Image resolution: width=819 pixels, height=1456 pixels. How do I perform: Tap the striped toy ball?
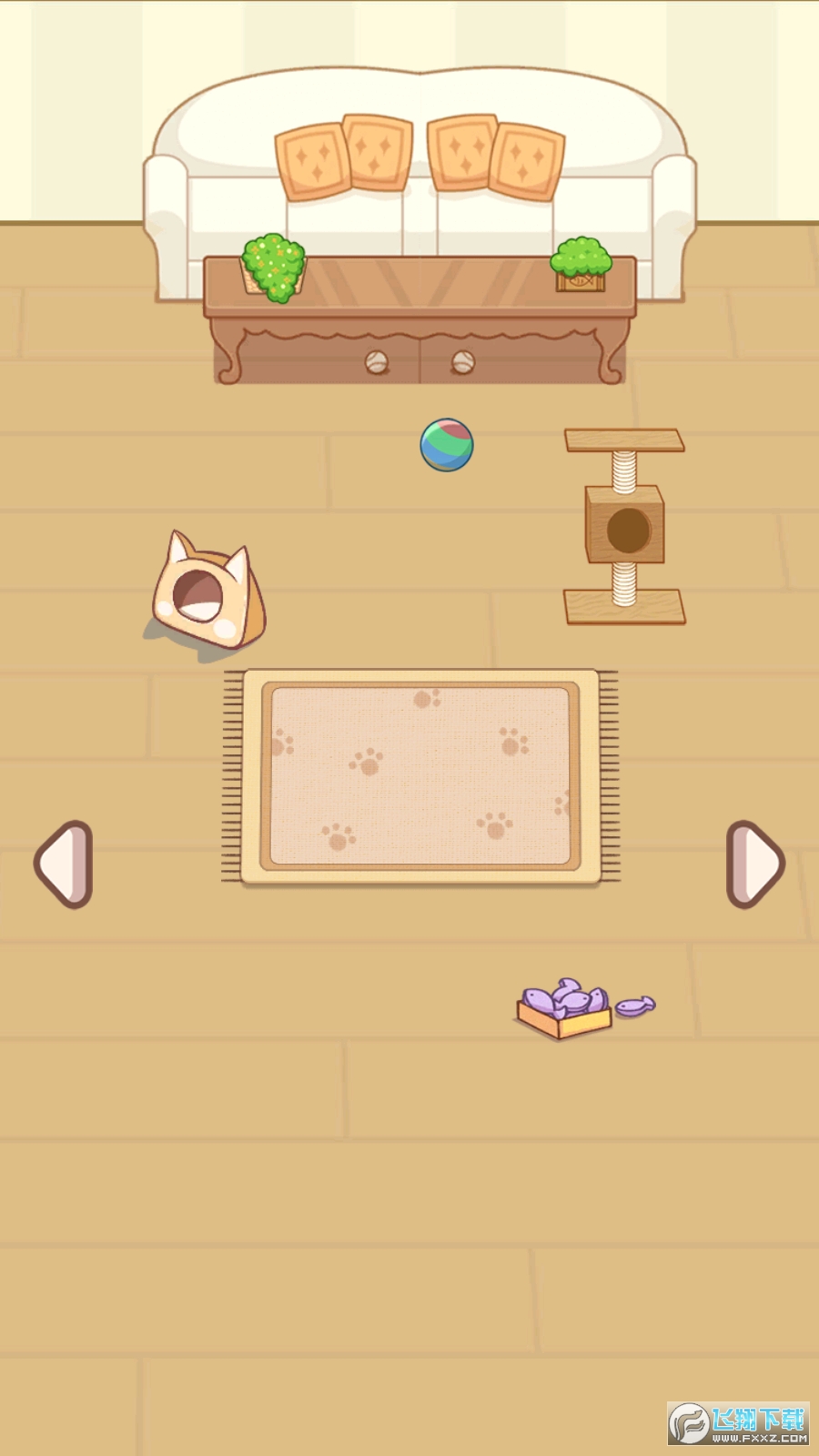pos(447,445)
